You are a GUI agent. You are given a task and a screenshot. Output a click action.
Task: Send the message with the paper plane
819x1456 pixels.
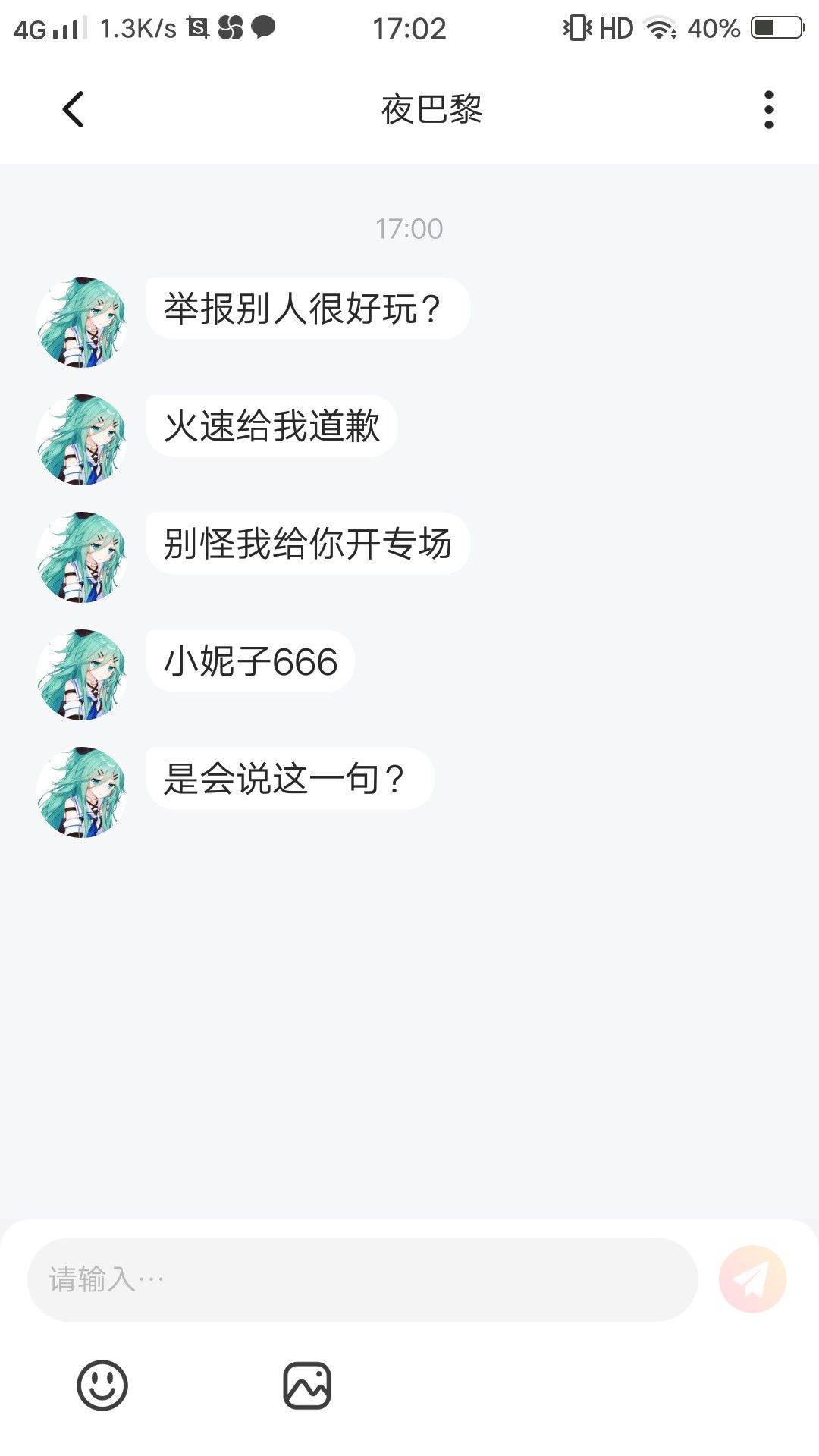pos(752,1279)
